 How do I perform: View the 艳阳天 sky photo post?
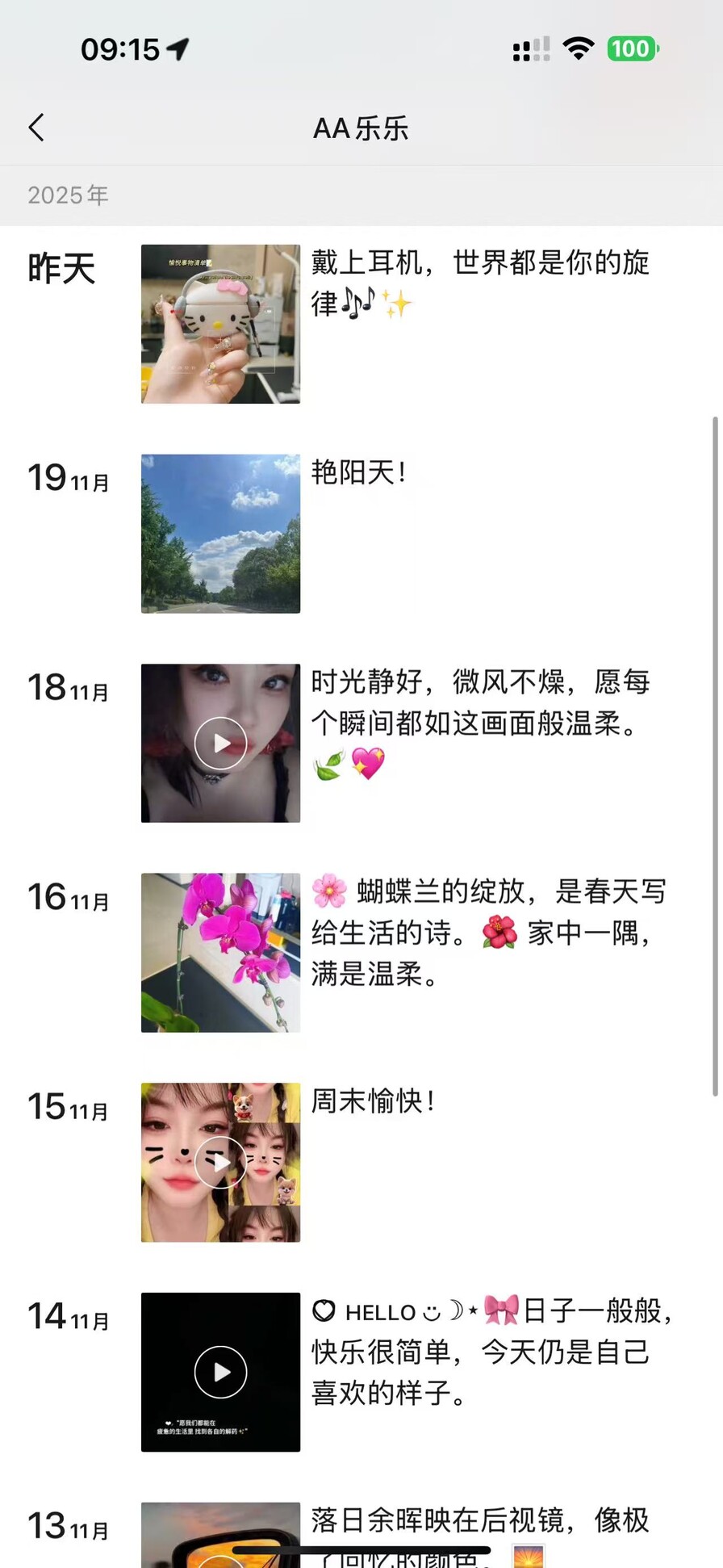point(220,534)
